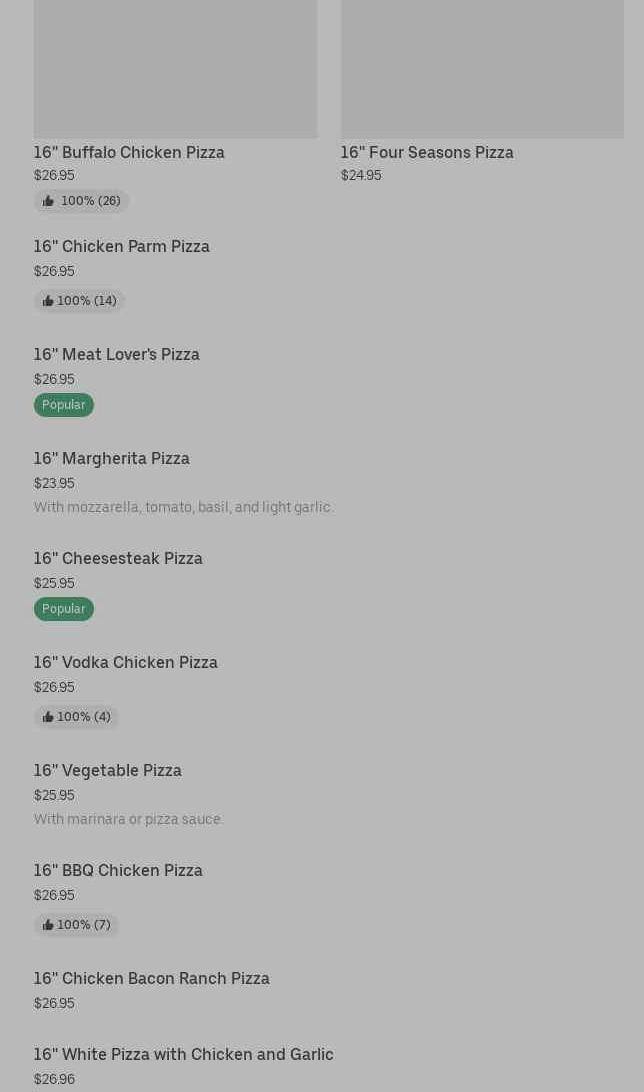Open the 16" Buffalo Chicken Pizza card
The image size is (644, 1092).
coord(129,152)
